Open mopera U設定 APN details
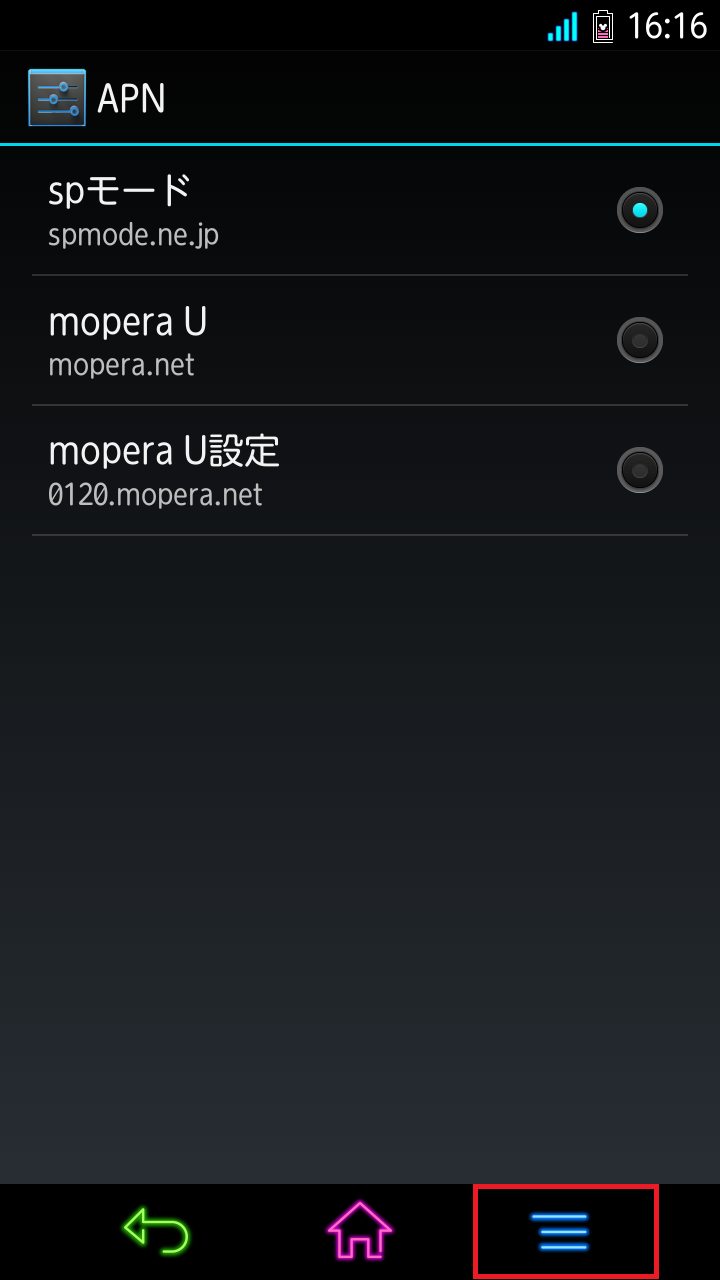The image size is (720, 1280). 300,470
